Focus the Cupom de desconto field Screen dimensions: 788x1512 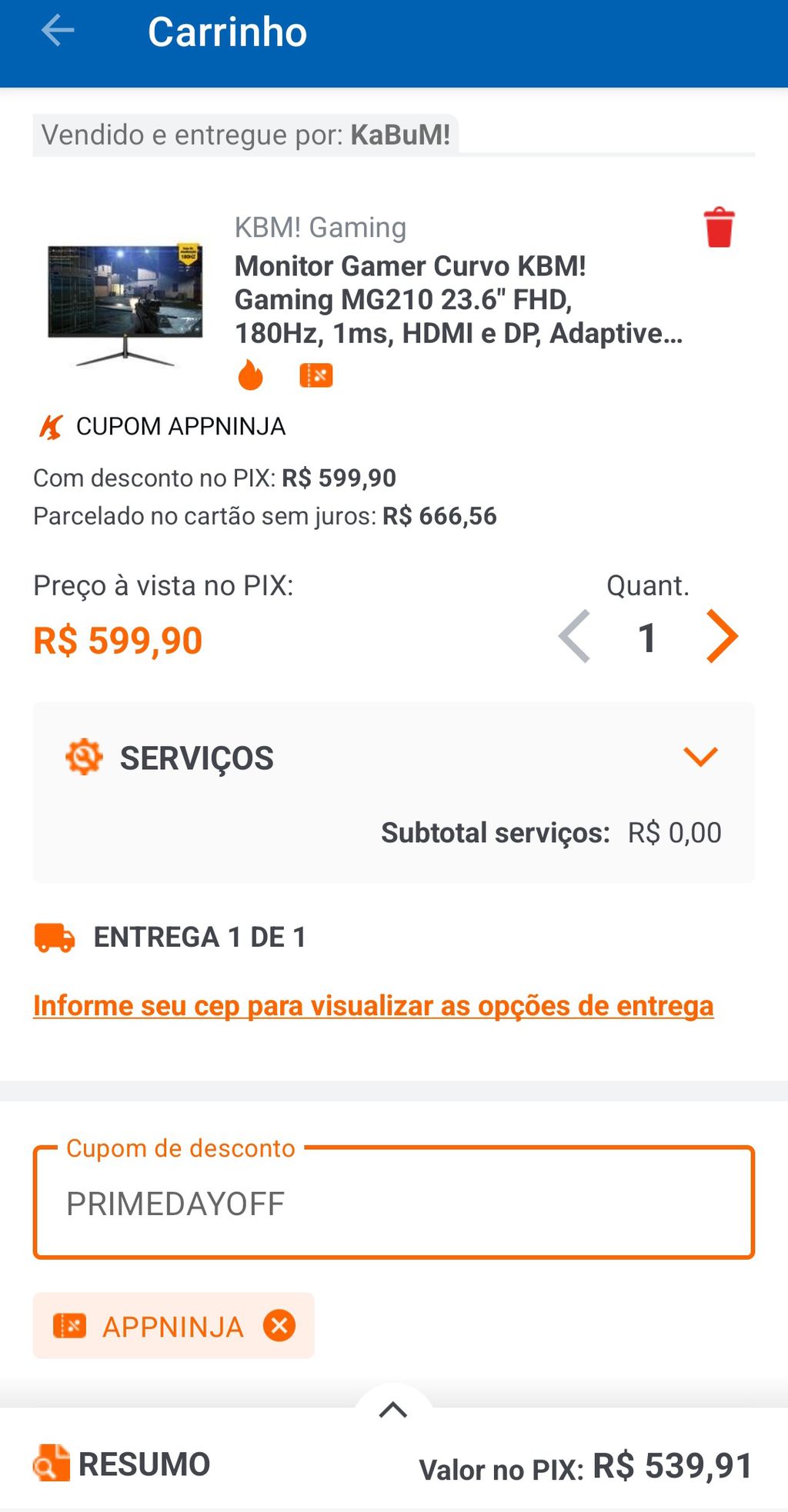[x=393, y=1203]
